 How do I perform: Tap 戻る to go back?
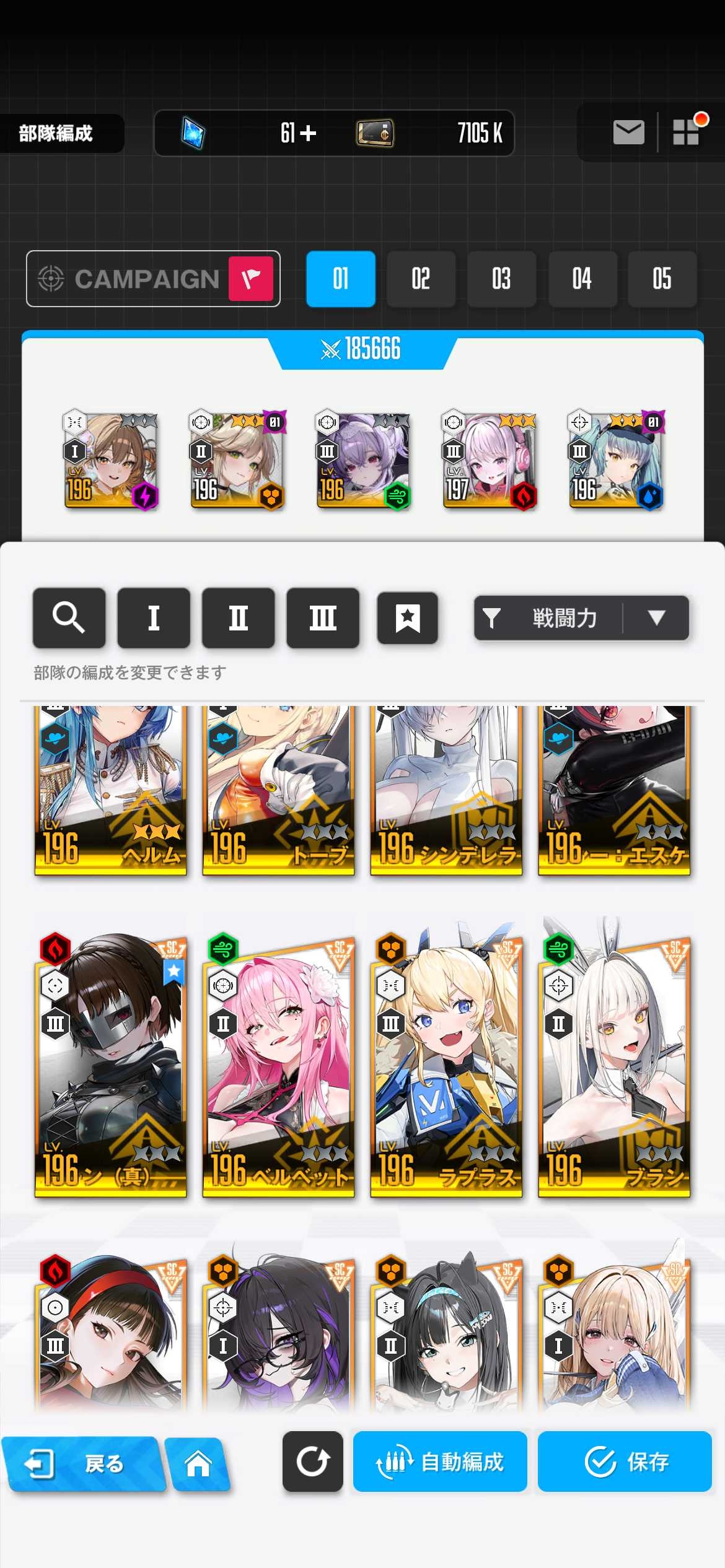82,1464
